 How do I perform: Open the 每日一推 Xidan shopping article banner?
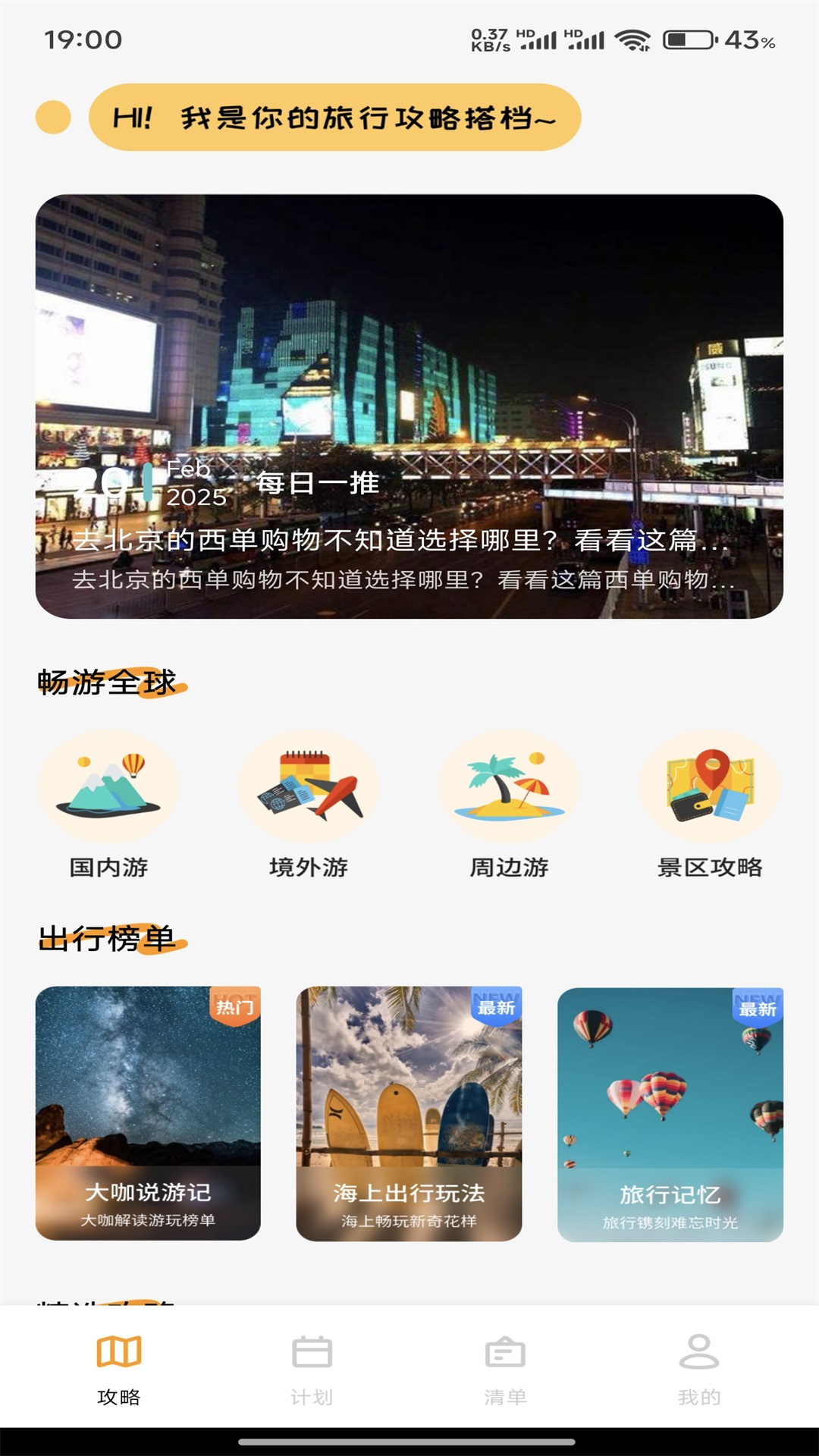pos(409,406)
